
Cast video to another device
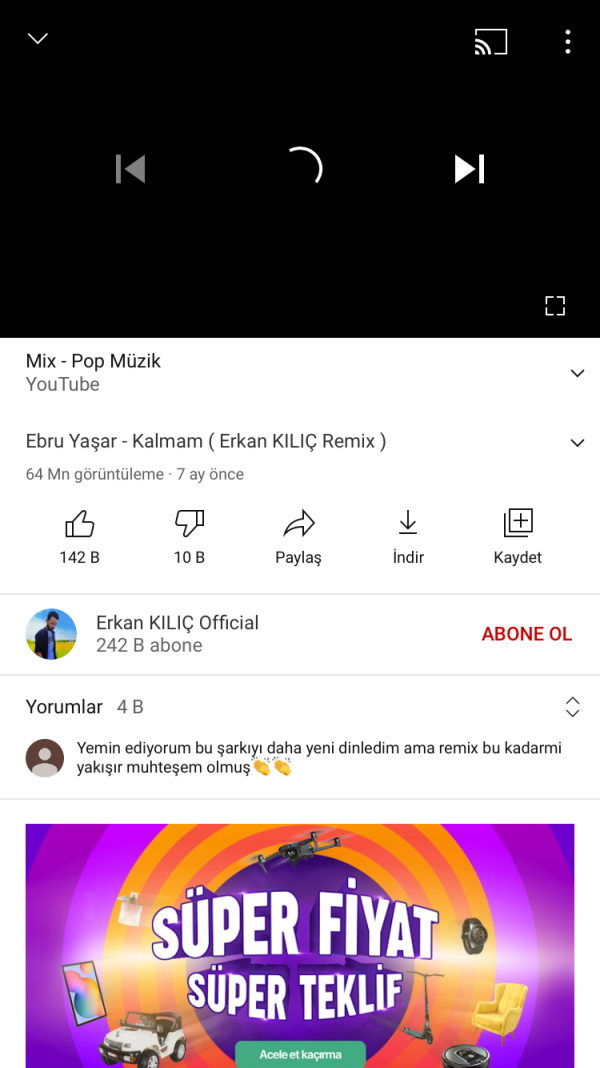click(490, 42)
